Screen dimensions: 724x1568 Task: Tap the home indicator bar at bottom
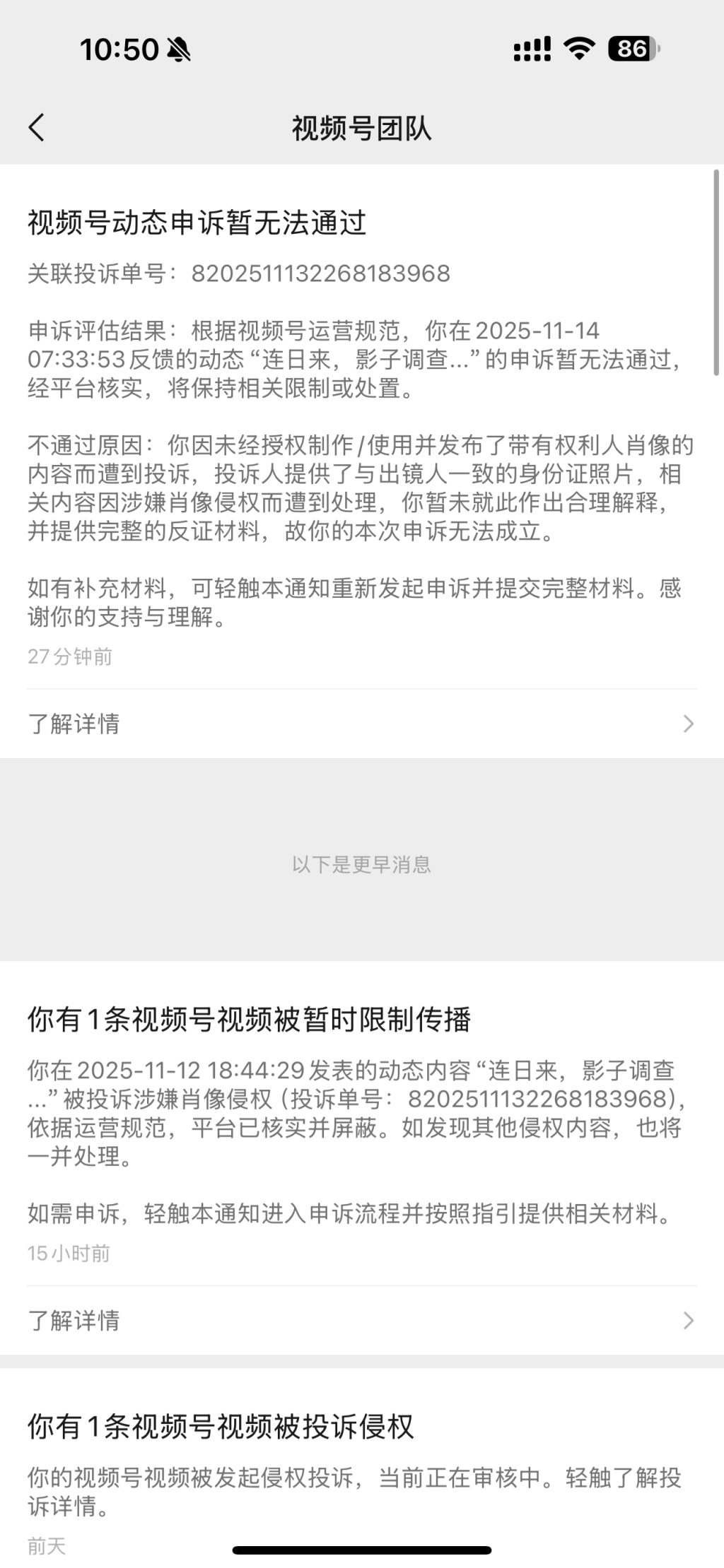coord(362,1548)
